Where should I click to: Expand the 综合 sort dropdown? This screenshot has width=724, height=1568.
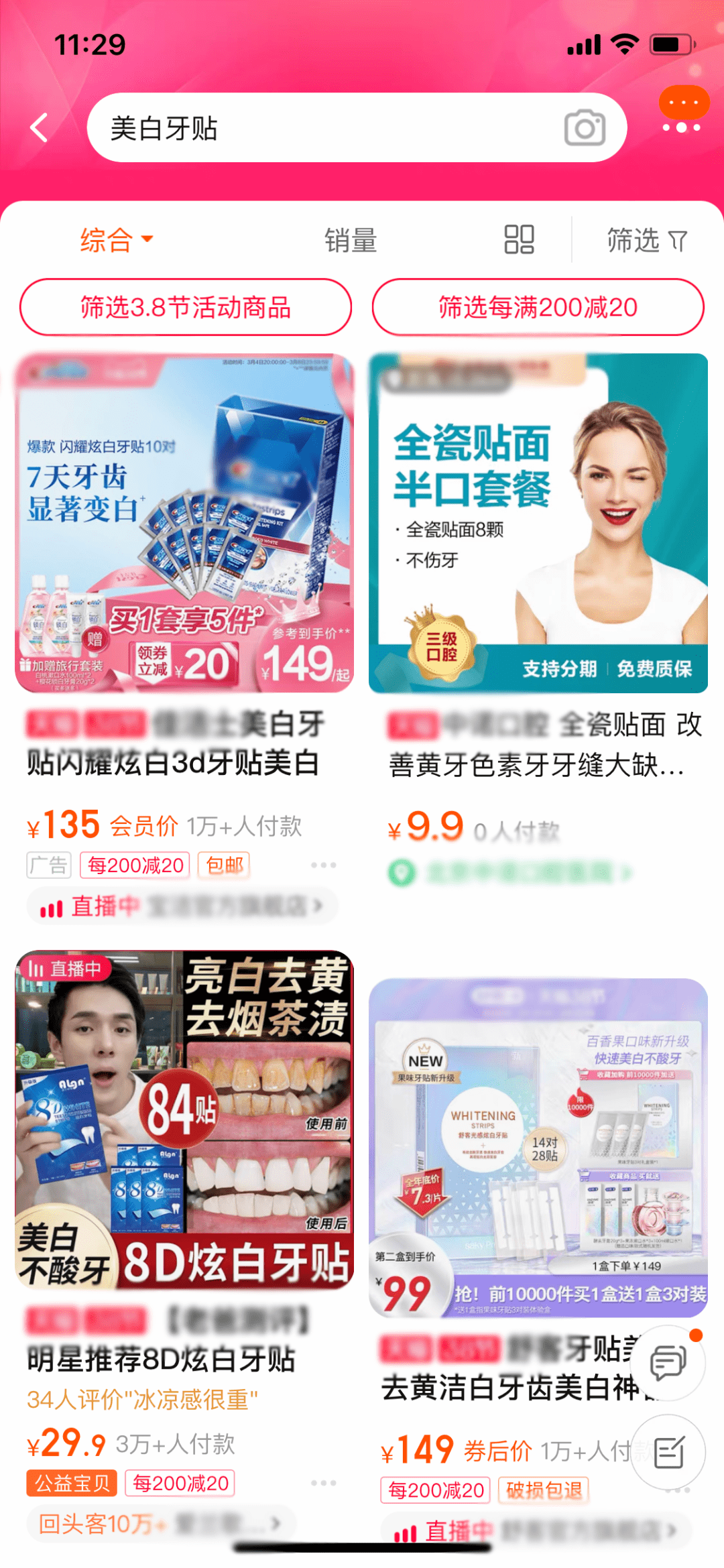(x=117, y=240)
